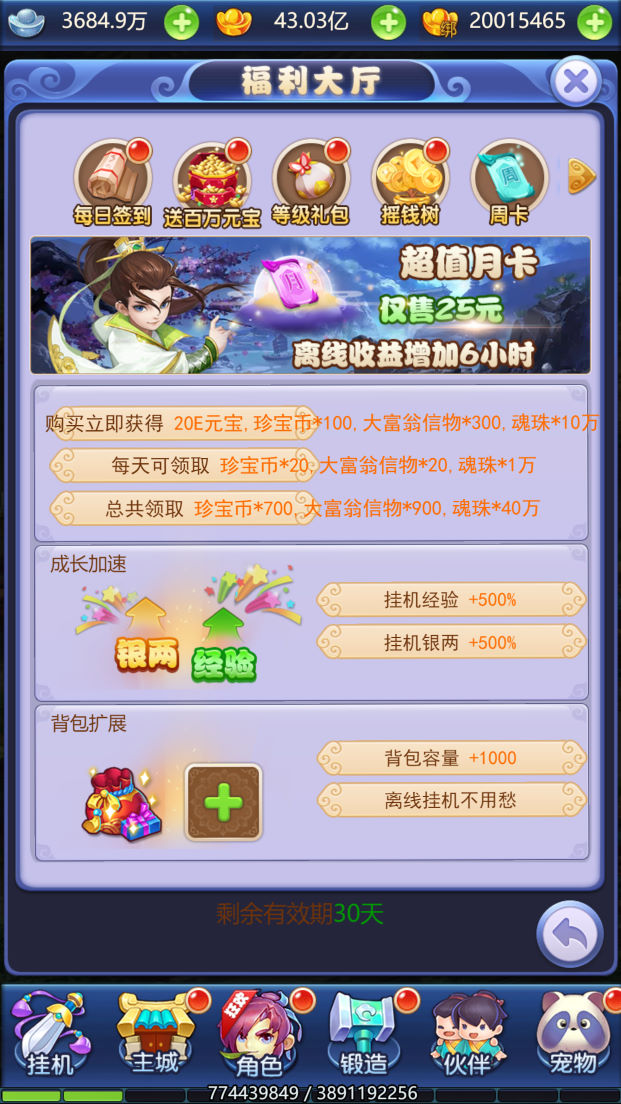The width and height of the screenshot is (621, 1104).
Task: Switch to 周卡 weekly card
Action: point(508,182)
